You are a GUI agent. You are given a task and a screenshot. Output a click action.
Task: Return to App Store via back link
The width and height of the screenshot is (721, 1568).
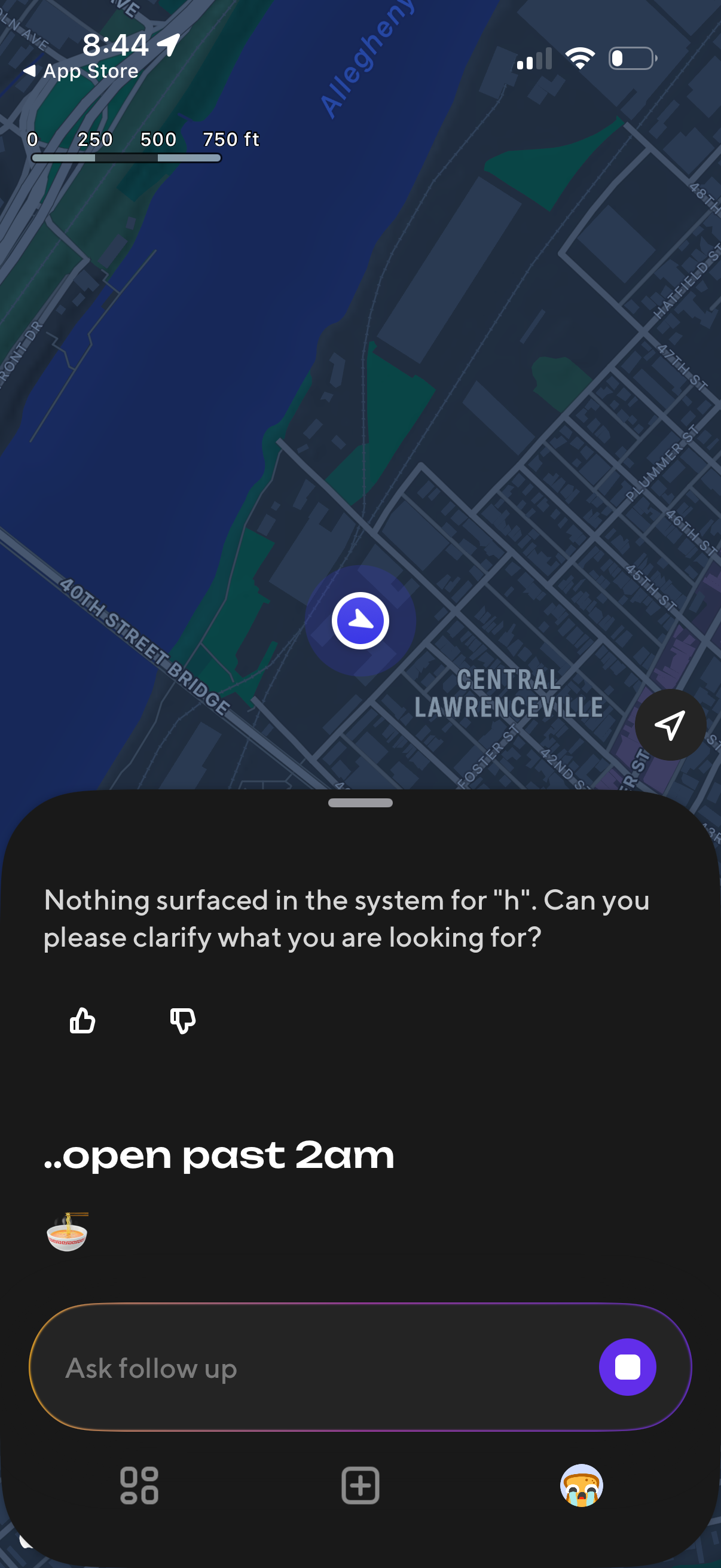pyautogui.click(x=80, y=71)
